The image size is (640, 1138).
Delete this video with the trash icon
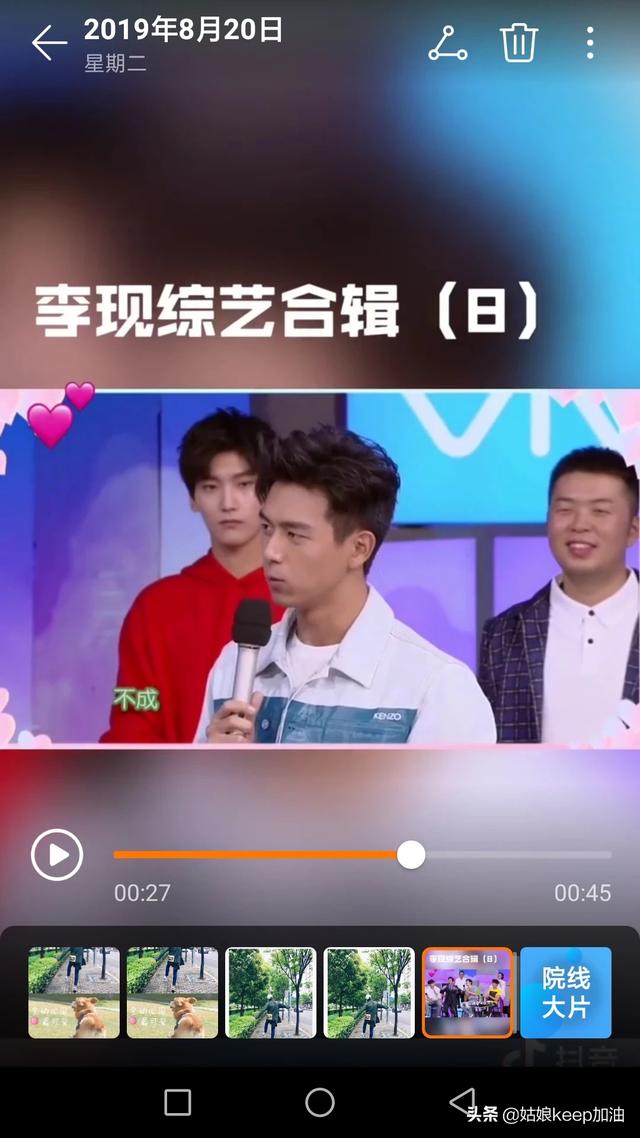tap(519, 43)
